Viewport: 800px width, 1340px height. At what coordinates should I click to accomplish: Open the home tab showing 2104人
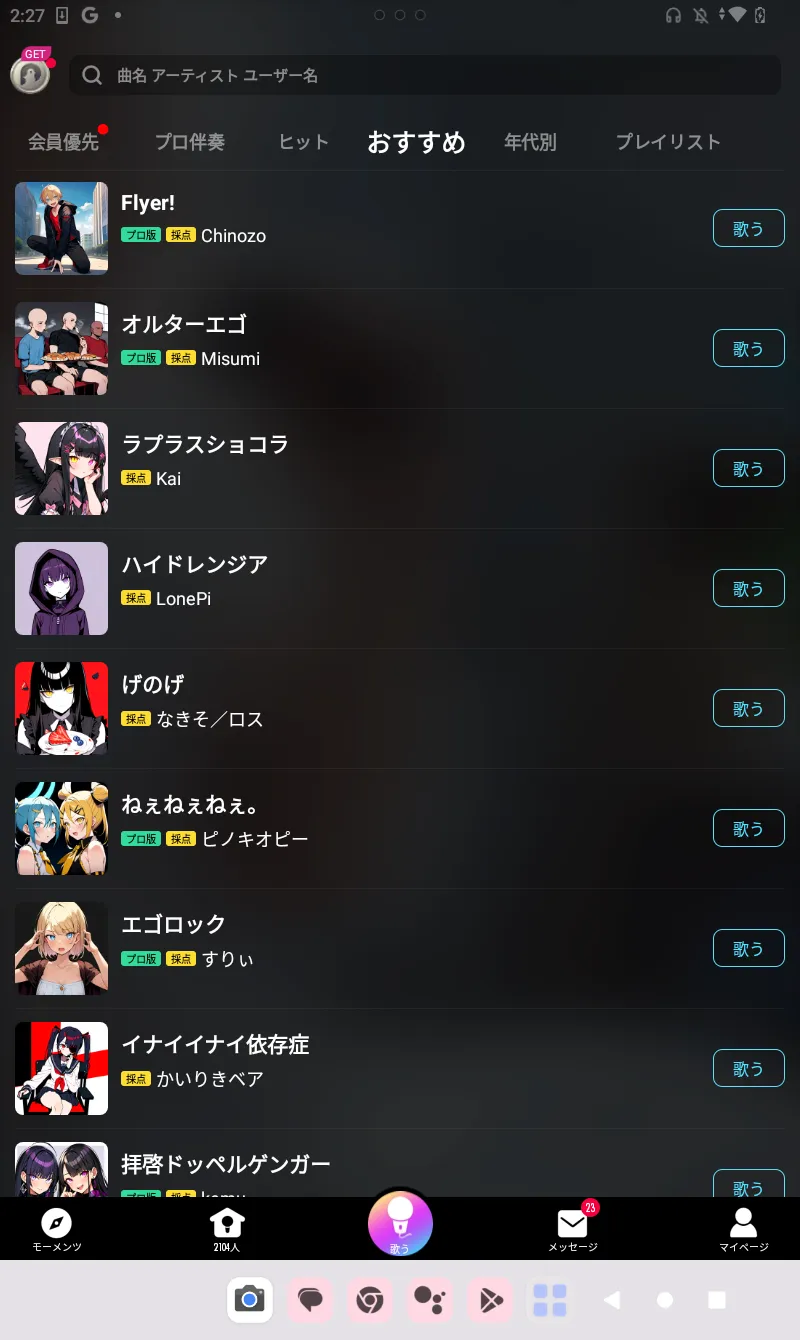(227, 1231)
